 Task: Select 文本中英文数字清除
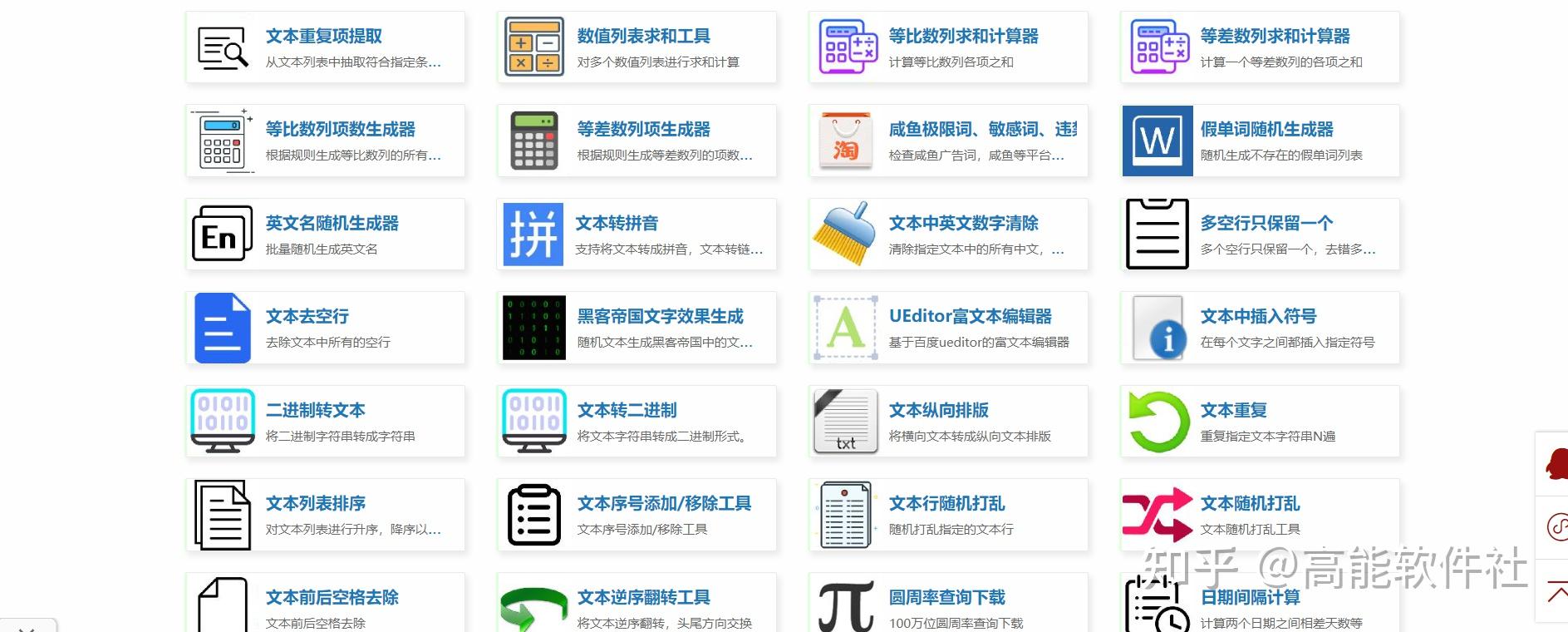point(963,224)
